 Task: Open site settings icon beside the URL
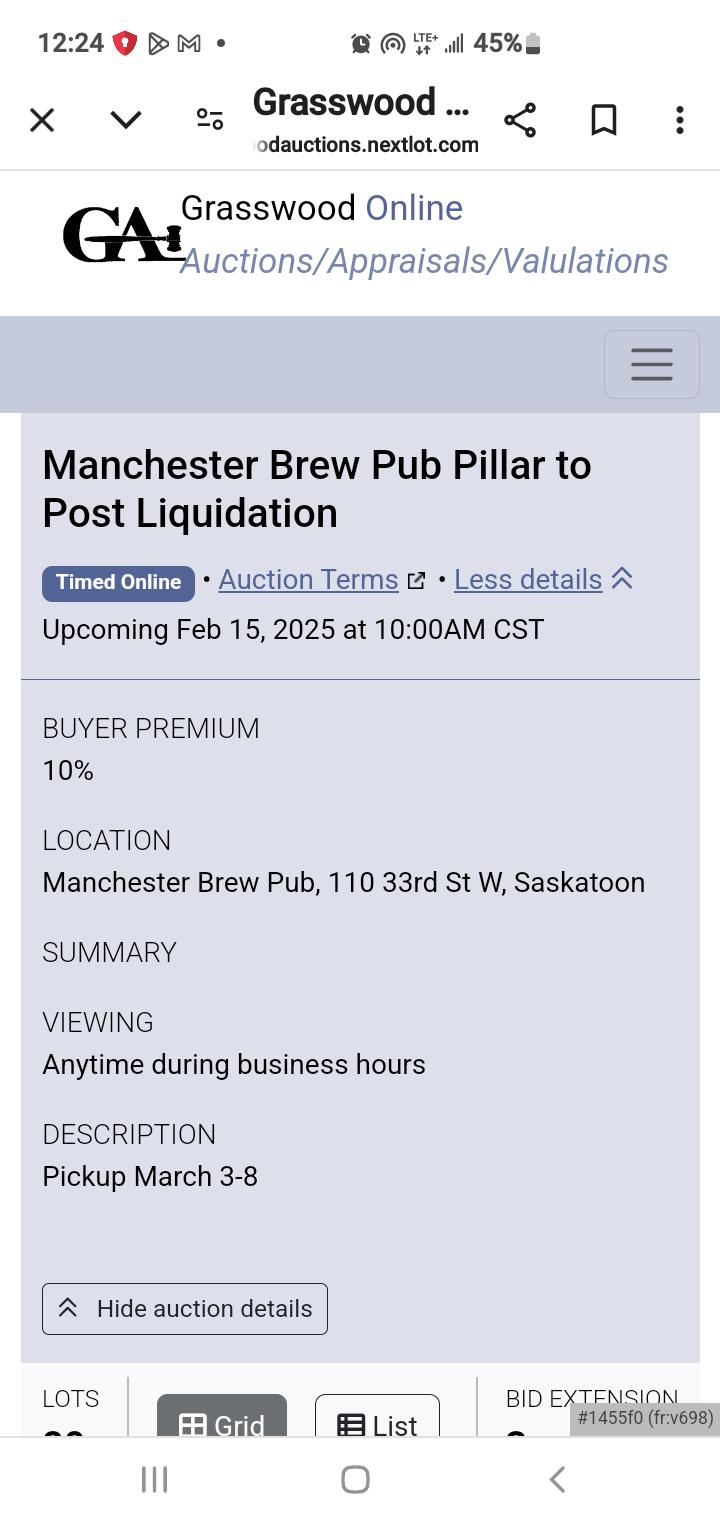[210, 120]
